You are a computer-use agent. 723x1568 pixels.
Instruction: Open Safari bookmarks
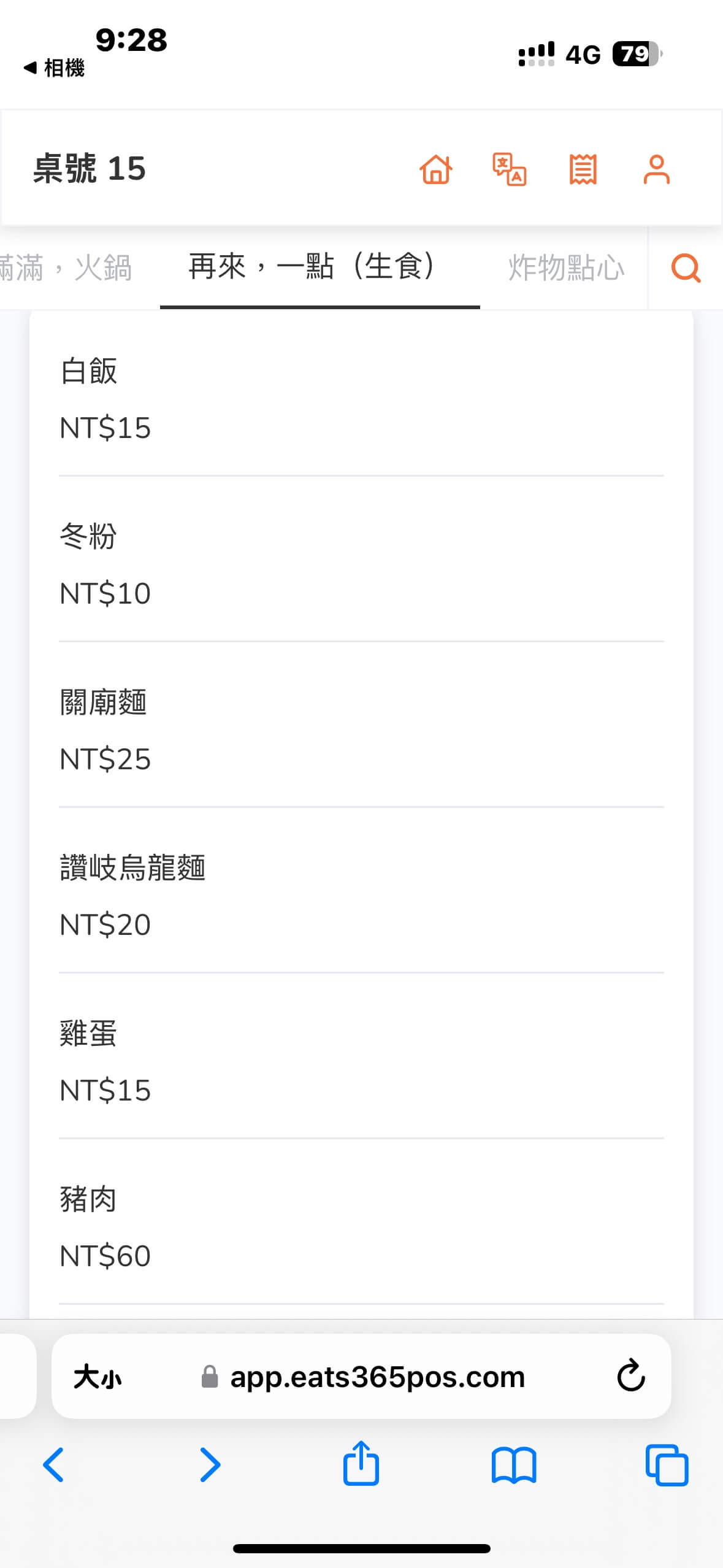pos(514,1465)
